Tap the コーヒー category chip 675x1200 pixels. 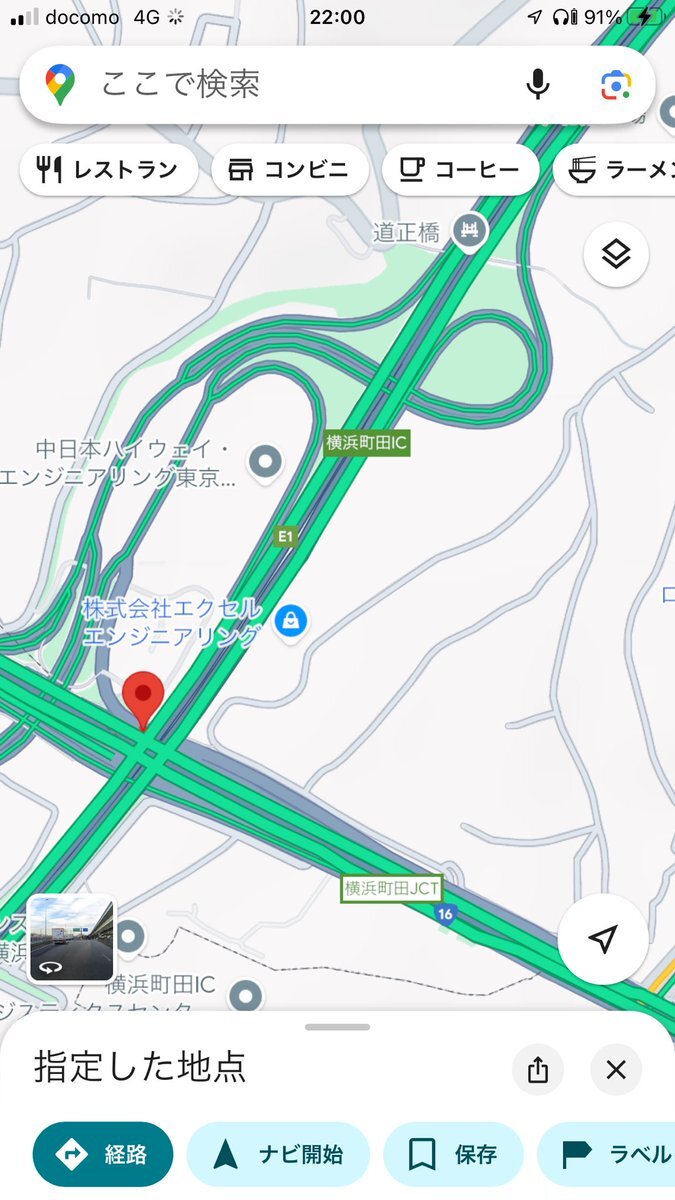tap(461, 170)
